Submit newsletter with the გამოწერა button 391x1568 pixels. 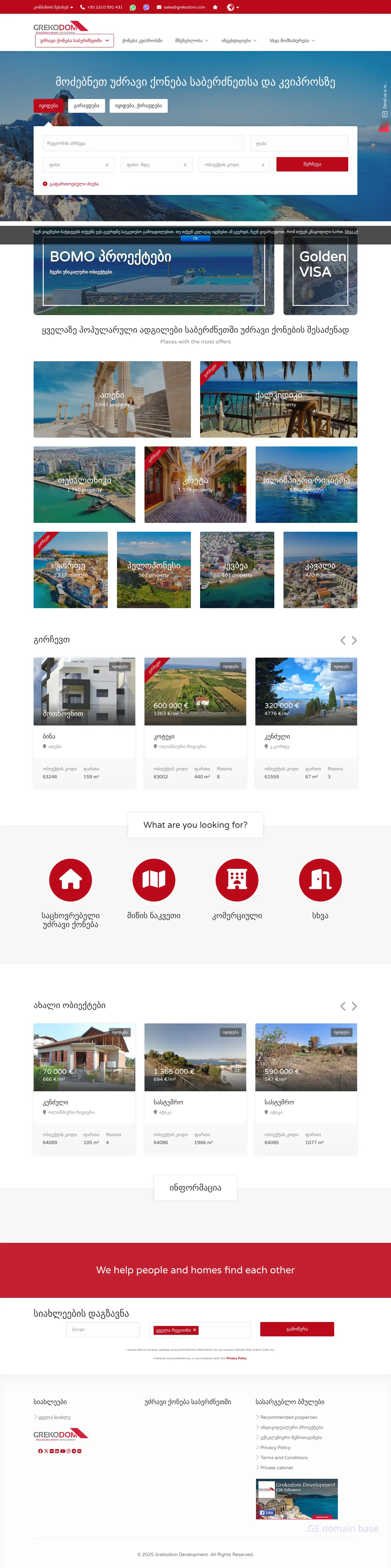(297, 1329)
